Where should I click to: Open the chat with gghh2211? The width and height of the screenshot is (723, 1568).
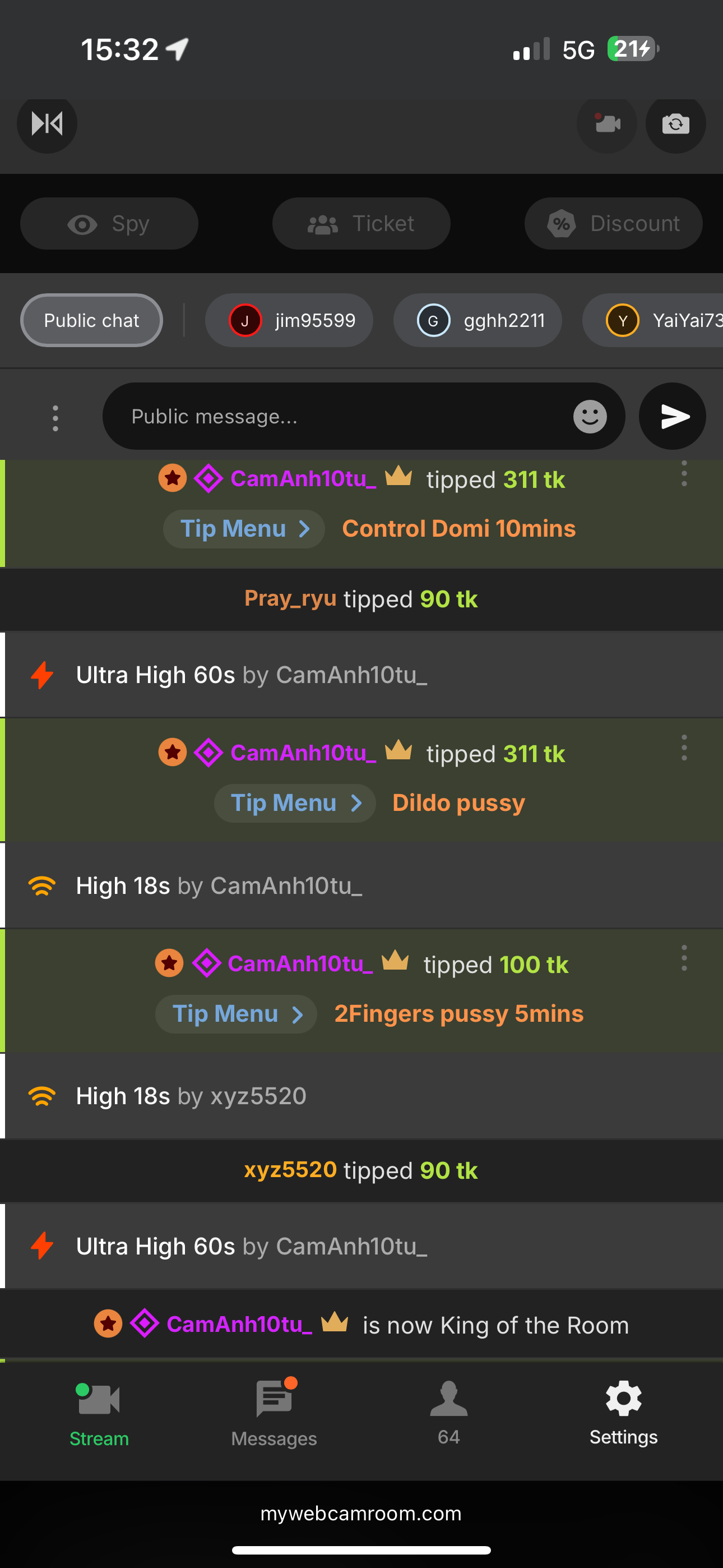tap(478, 320)
